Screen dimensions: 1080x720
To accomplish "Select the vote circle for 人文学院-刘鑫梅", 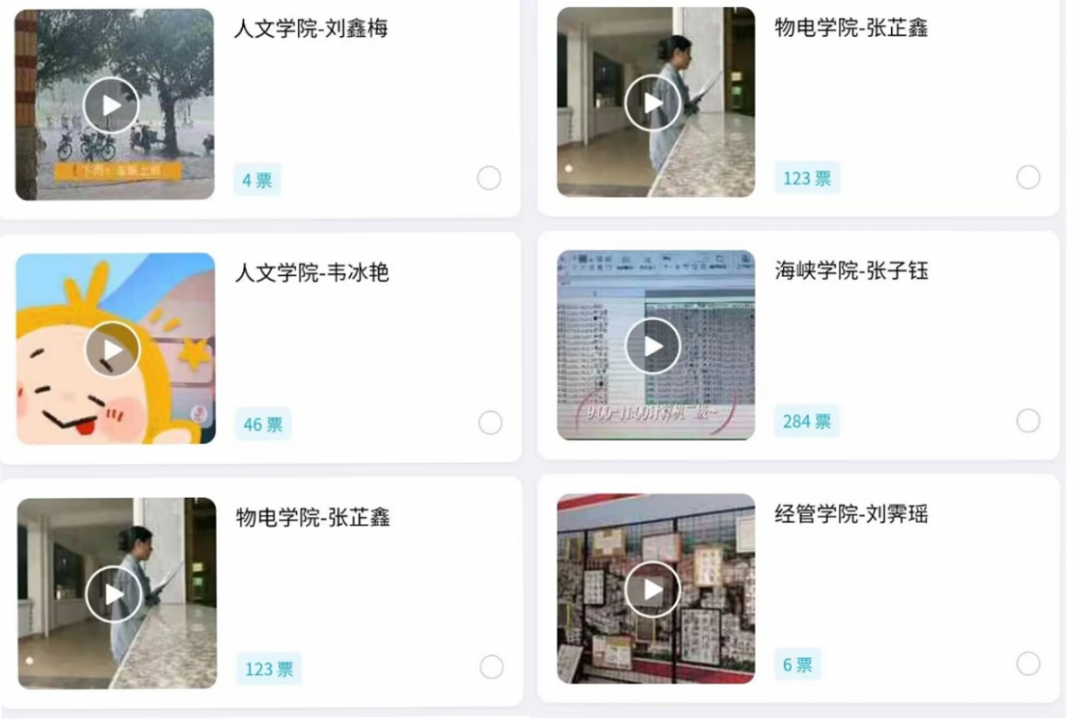I will (489, 178).
